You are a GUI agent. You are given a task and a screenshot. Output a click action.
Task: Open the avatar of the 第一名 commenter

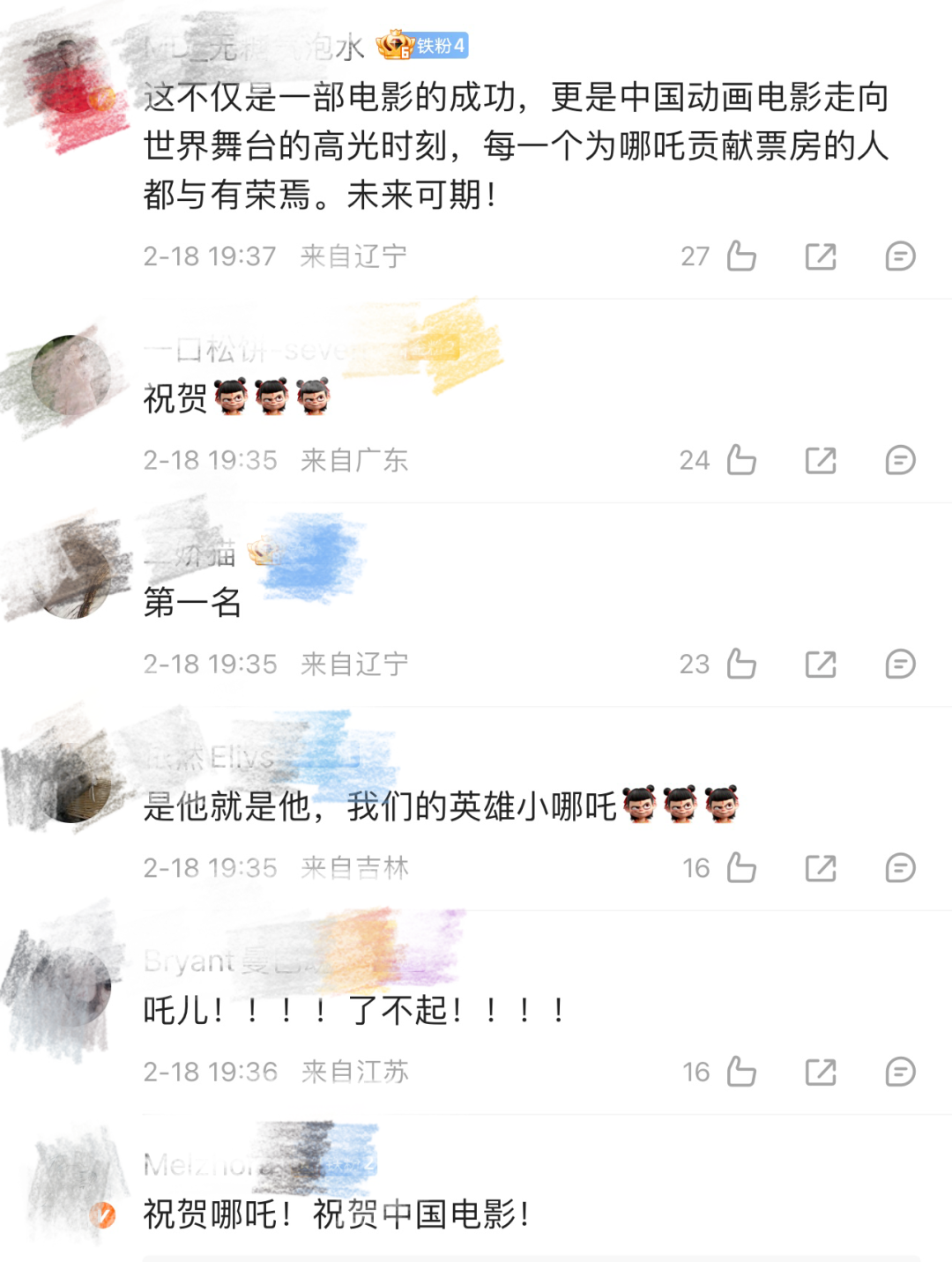pyautogui.click(x=71, y=577)
